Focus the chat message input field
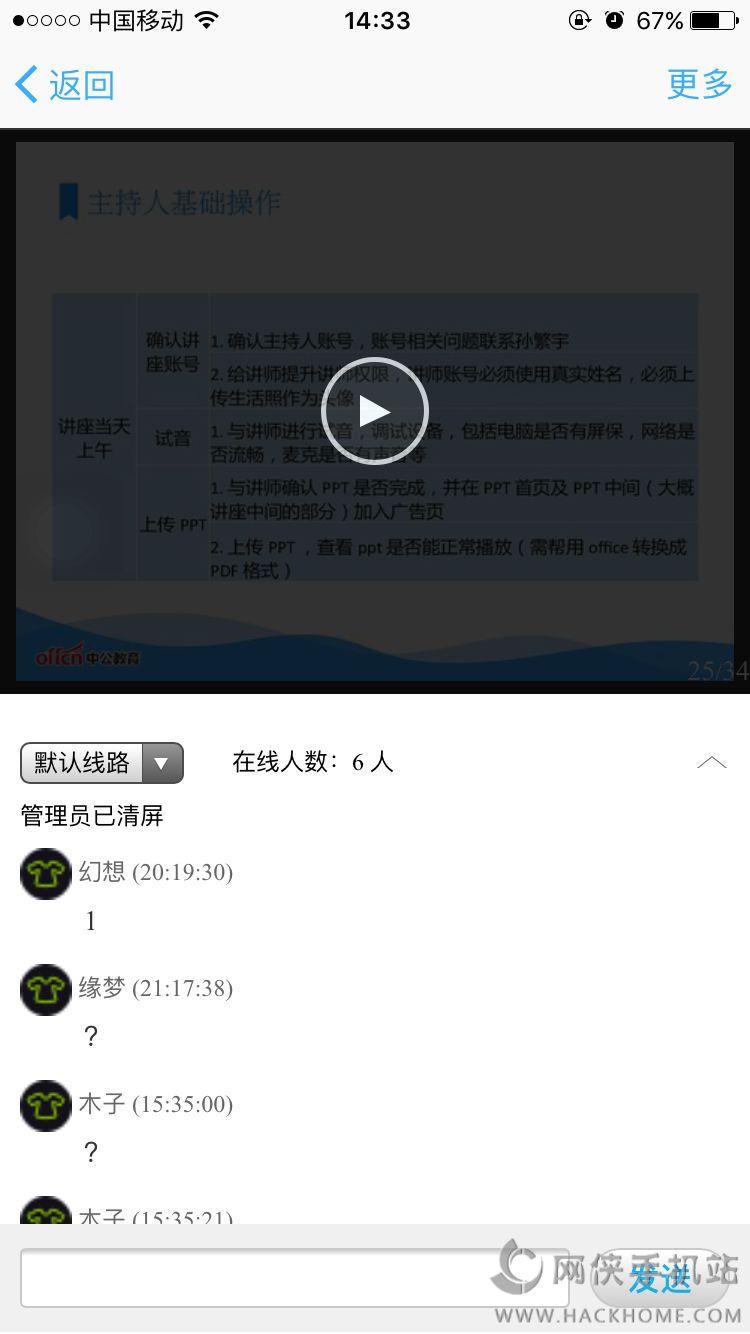This screenshot has width=750, height=1334. [x=295, y=1278]
